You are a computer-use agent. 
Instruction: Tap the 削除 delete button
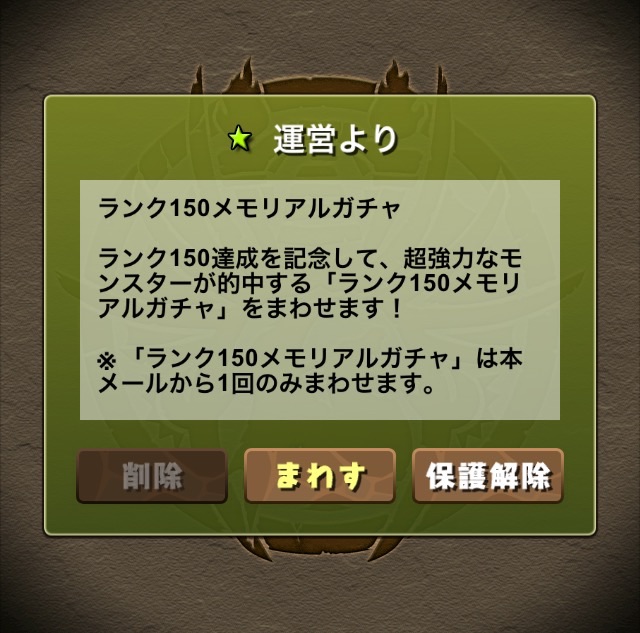tap(152, 476)
